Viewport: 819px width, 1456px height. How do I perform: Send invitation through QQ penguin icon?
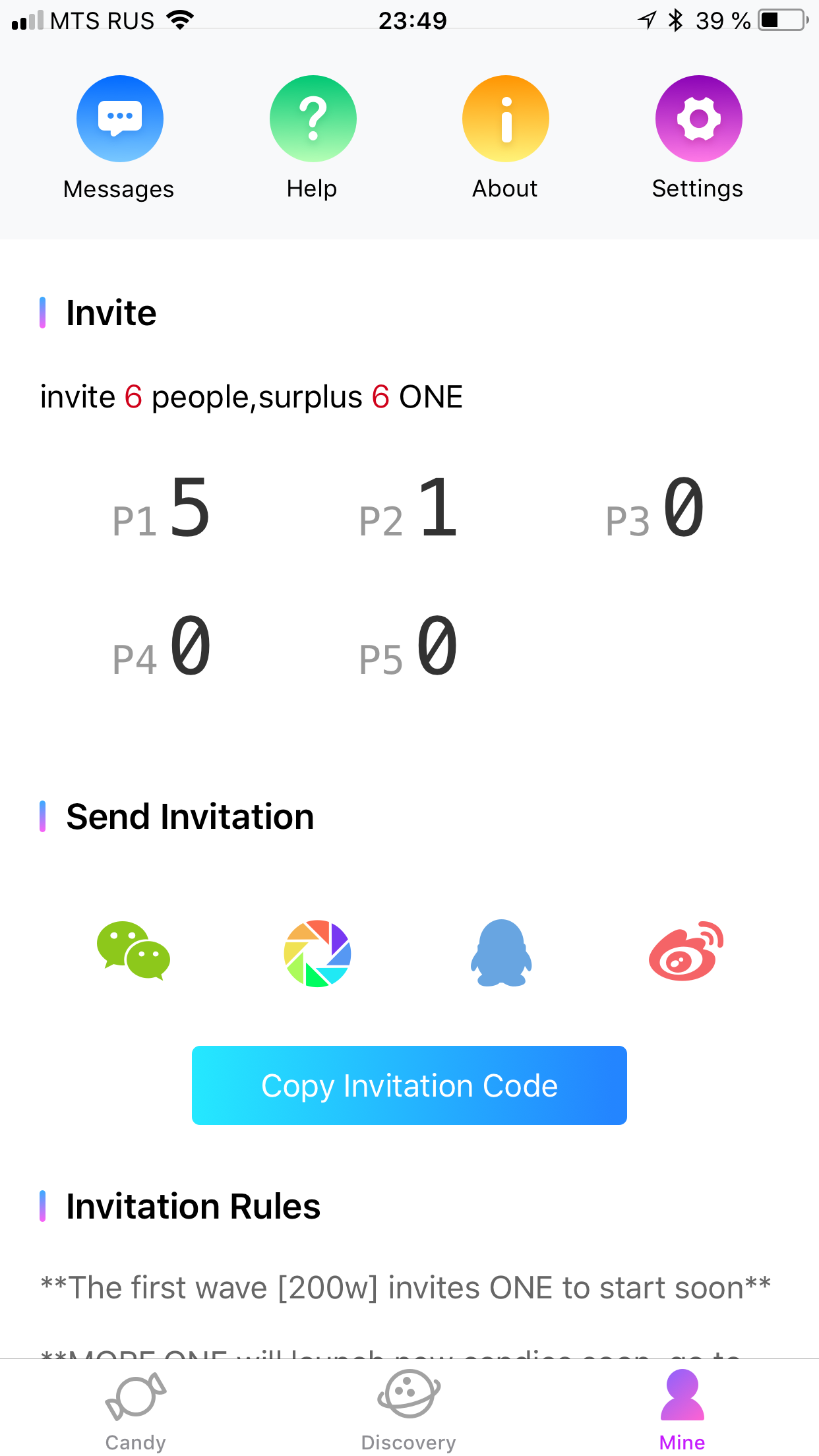[501, 953]
